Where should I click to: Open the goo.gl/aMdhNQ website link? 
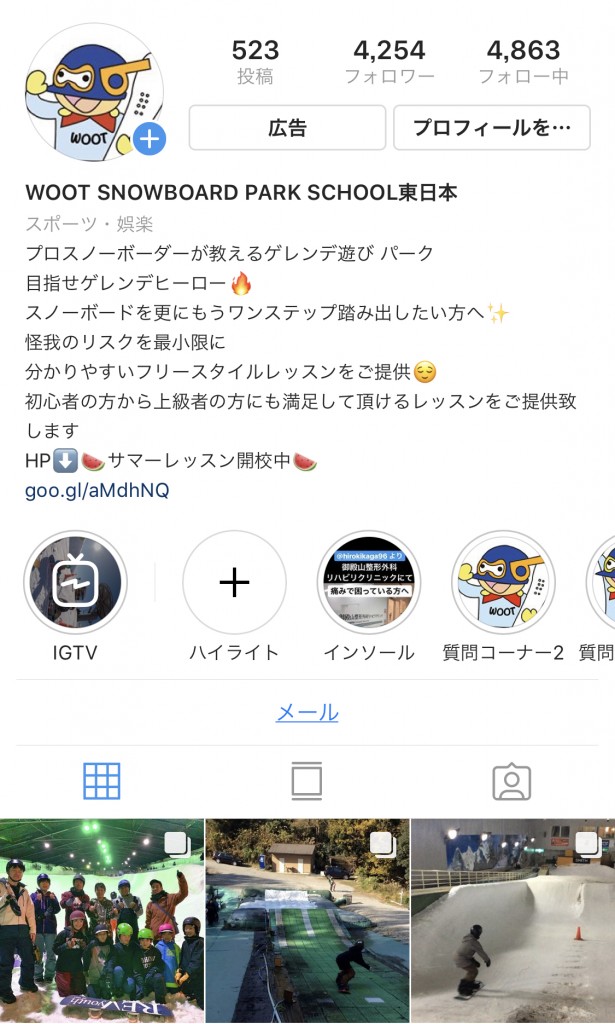pyautogui.click(x=97, y=490)
